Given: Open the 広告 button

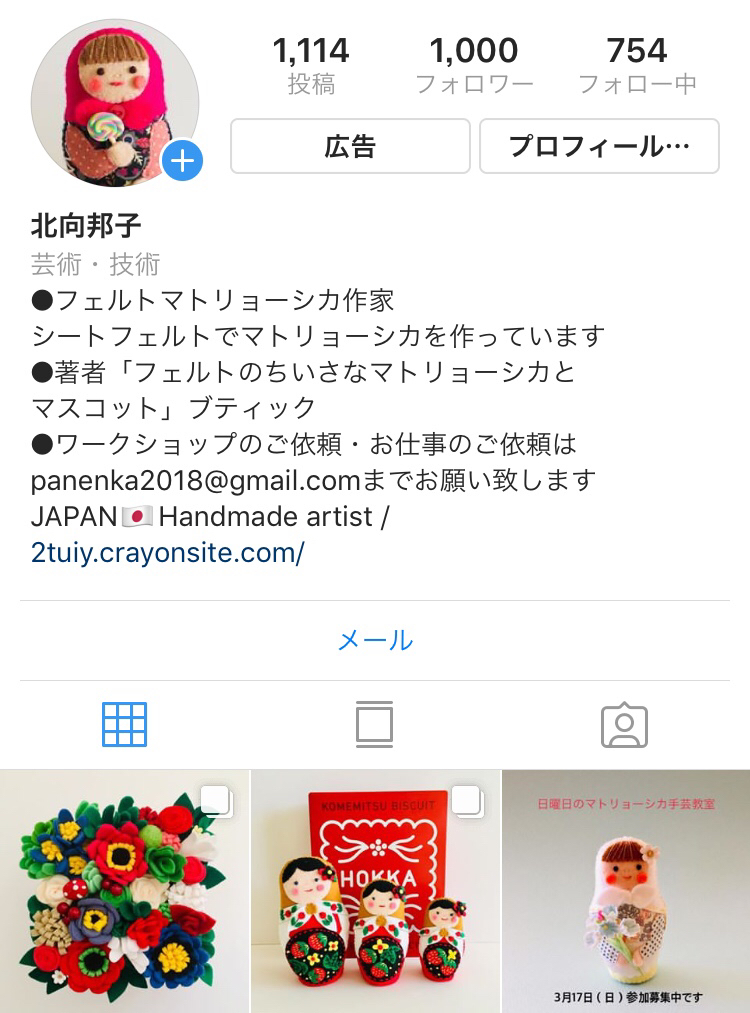Looking at the screenshot, I should pos(350,147).
